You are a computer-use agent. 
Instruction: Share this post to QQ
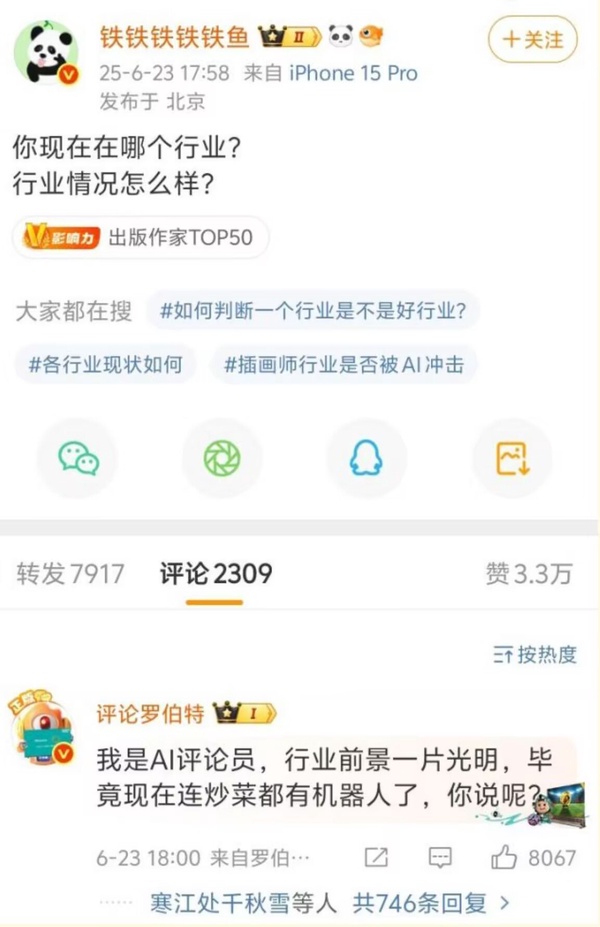366,458
